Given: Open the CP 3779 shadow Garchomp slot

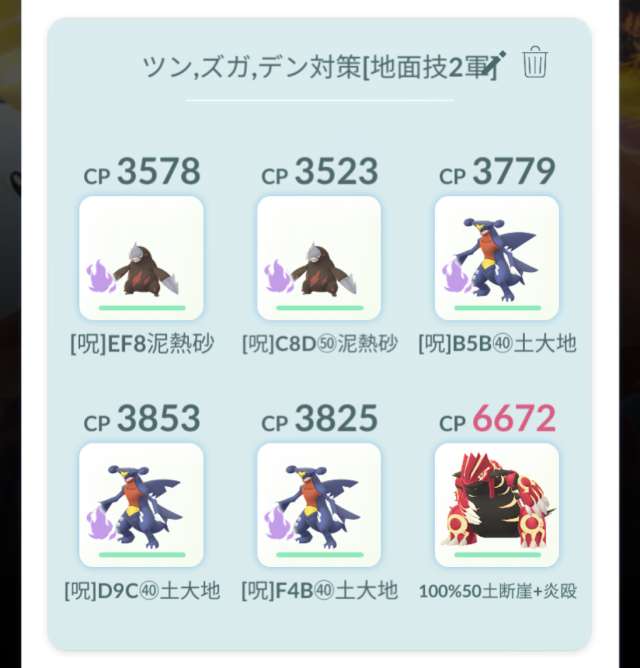Looking at the screenshot, I should [x=497, y=258].
